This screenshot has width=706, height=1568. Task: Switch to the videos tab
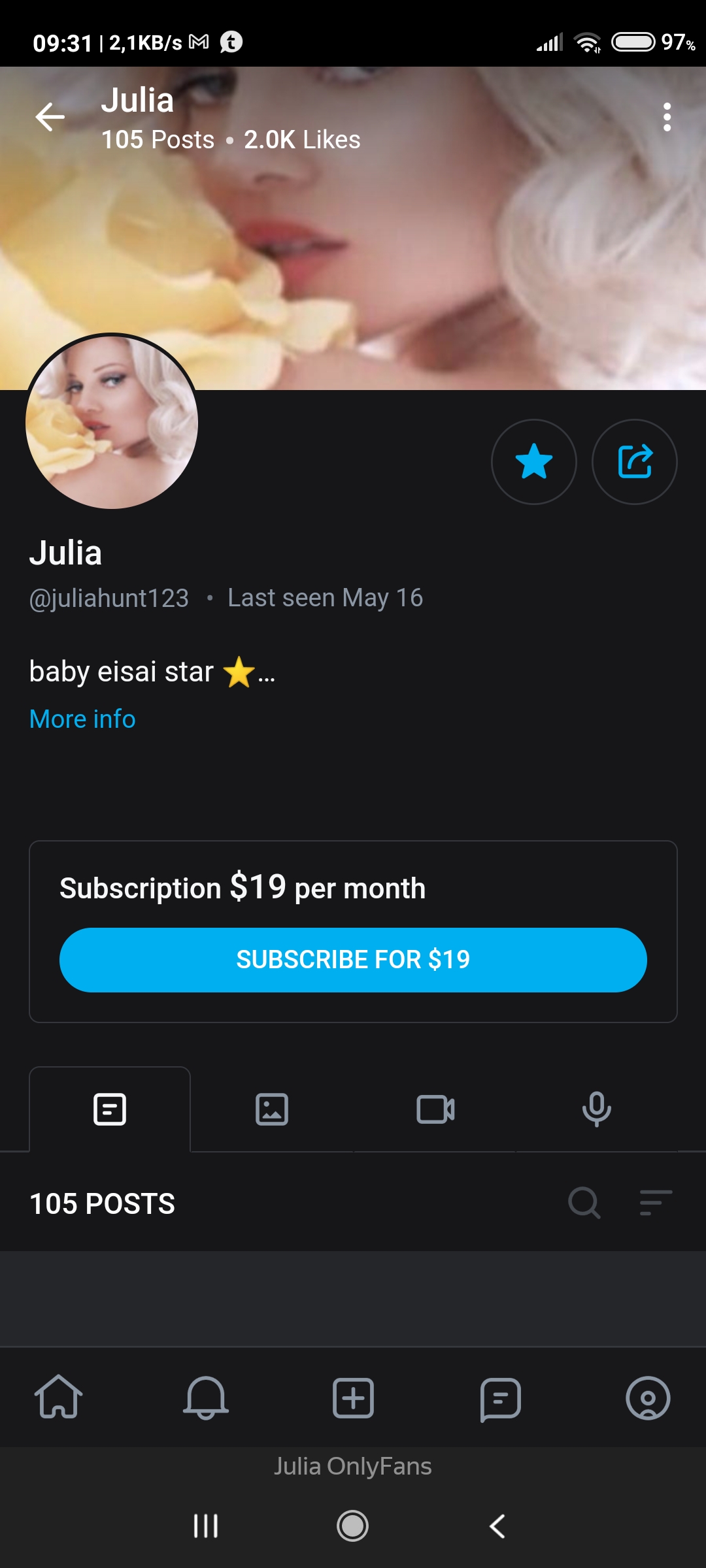[435, 1109]
